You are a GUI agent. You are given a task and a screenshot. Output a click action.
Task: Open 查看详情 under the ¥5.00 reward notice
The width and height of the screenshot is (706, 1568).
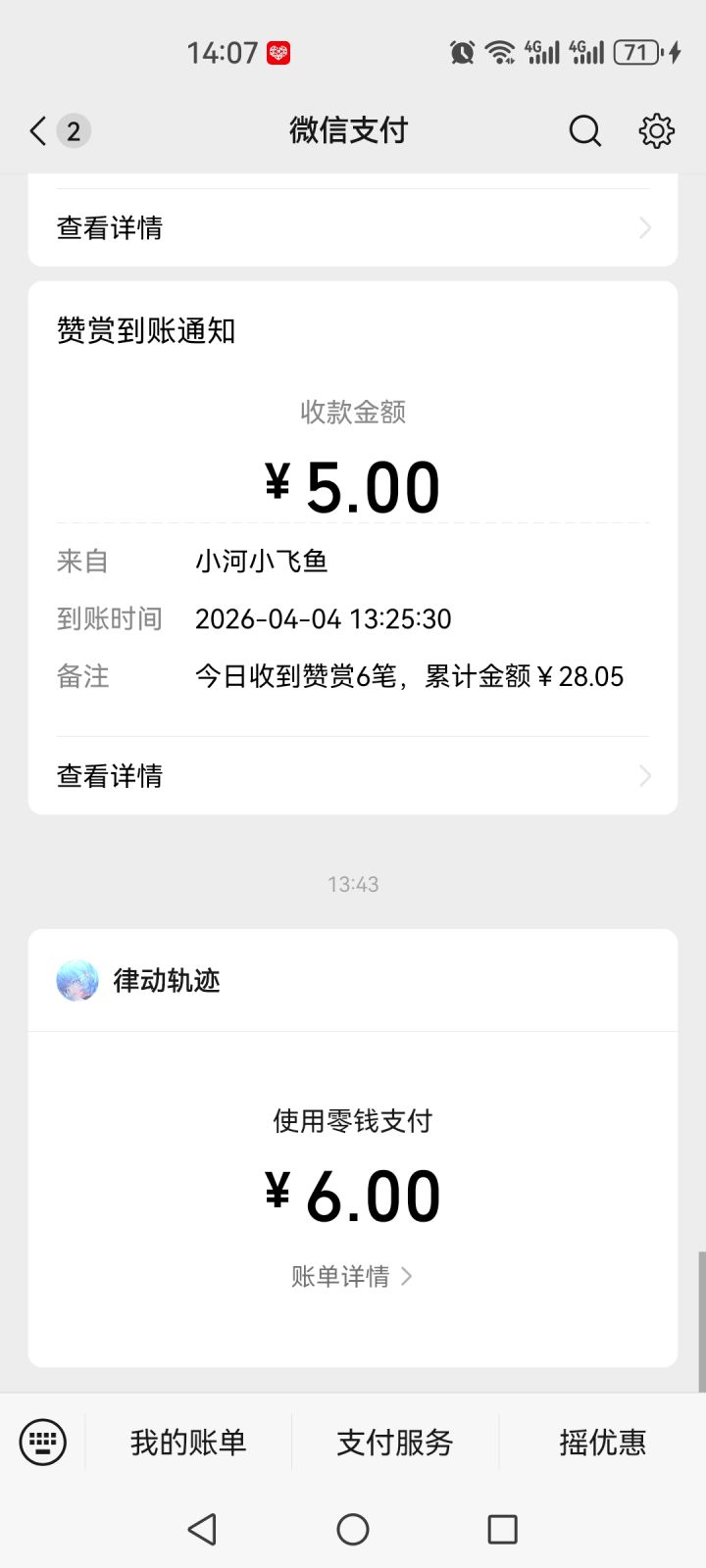353,776
